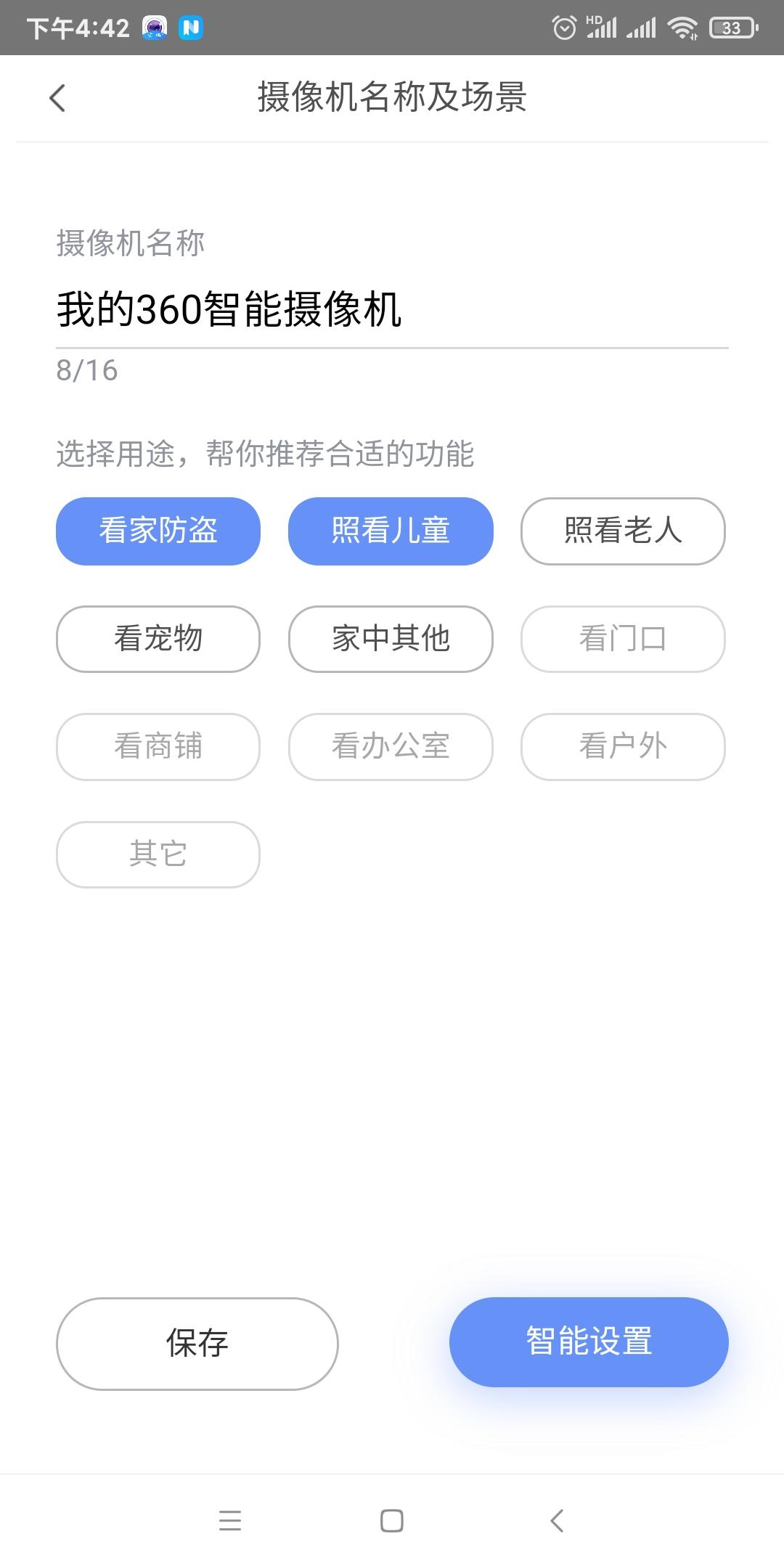Select the 看宠物 scene option
784x1568 pixels.
(158, 639)
